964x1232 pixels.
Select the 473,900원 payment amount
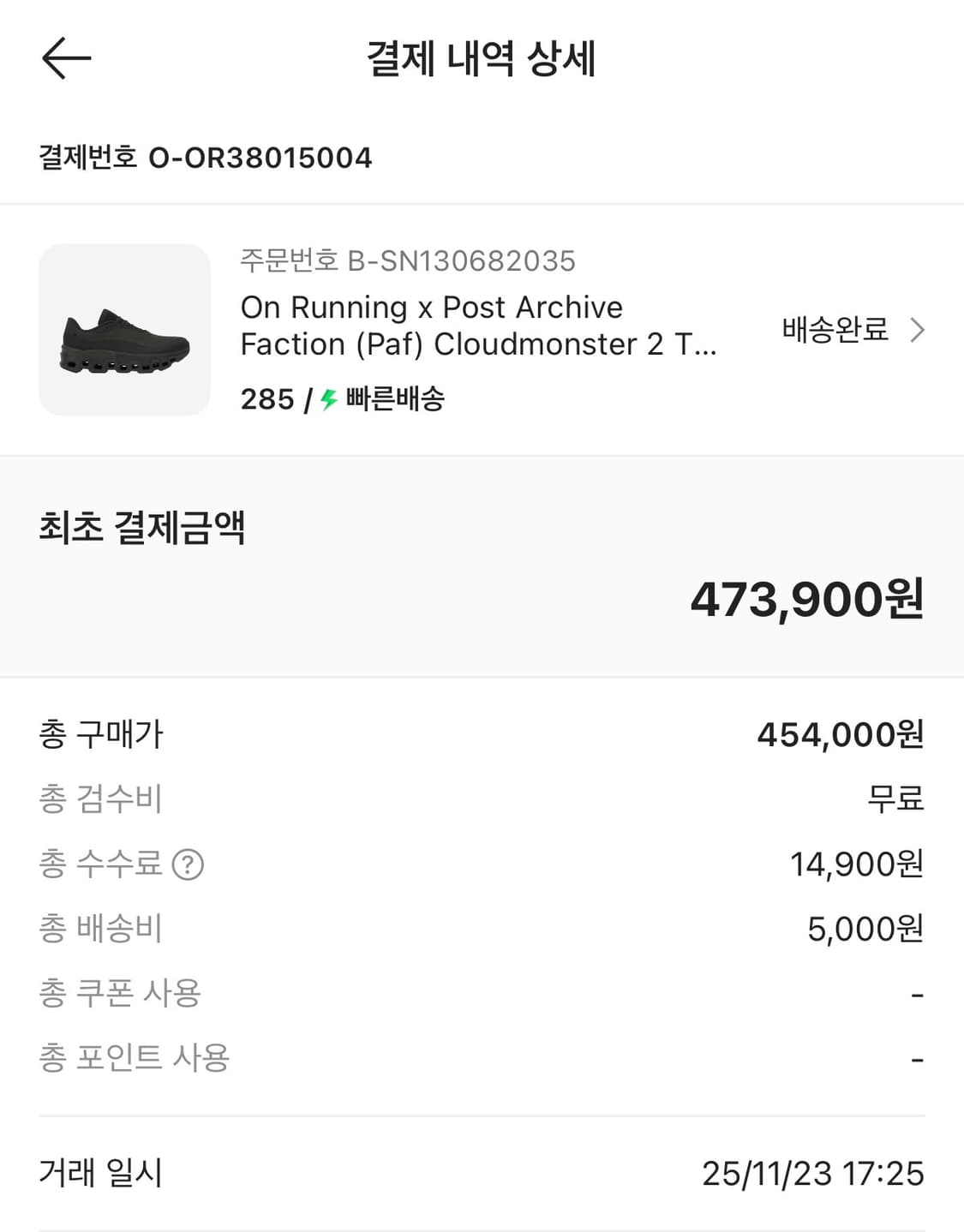tap(805, 602)
